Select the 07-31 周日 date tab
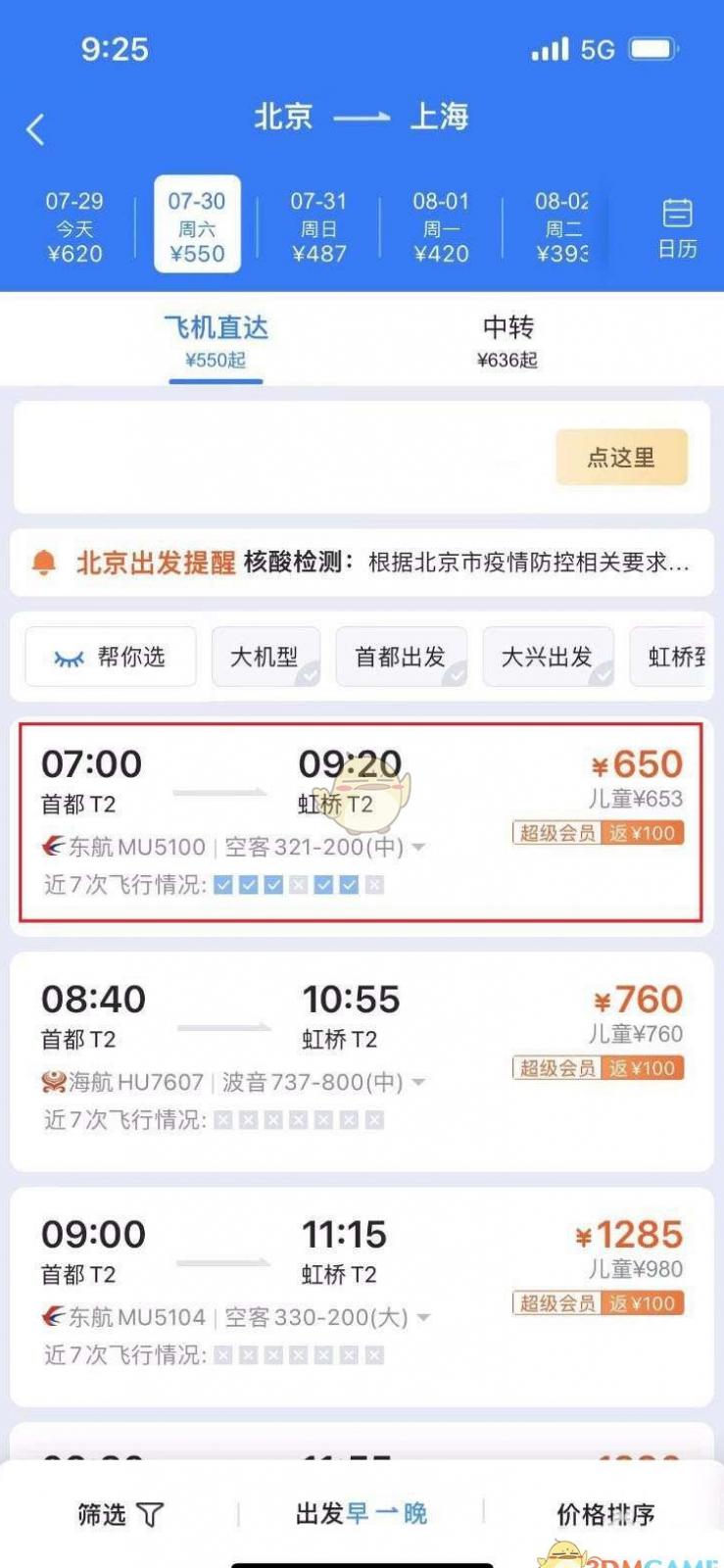724x1568 pixels. (x=318, y=227)
